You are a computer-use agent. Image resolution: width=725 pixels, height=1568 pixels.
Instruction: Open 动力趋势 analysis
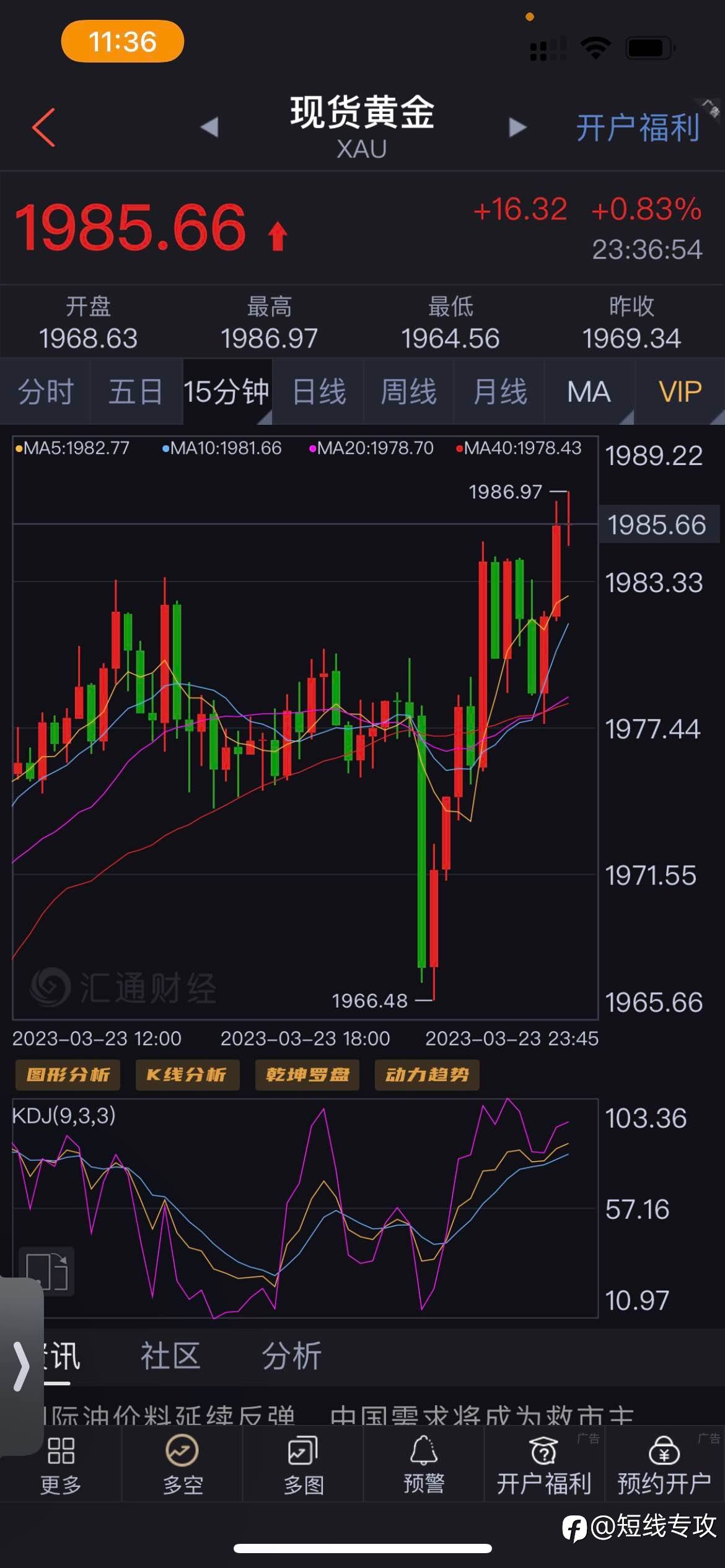point(427,1074)
